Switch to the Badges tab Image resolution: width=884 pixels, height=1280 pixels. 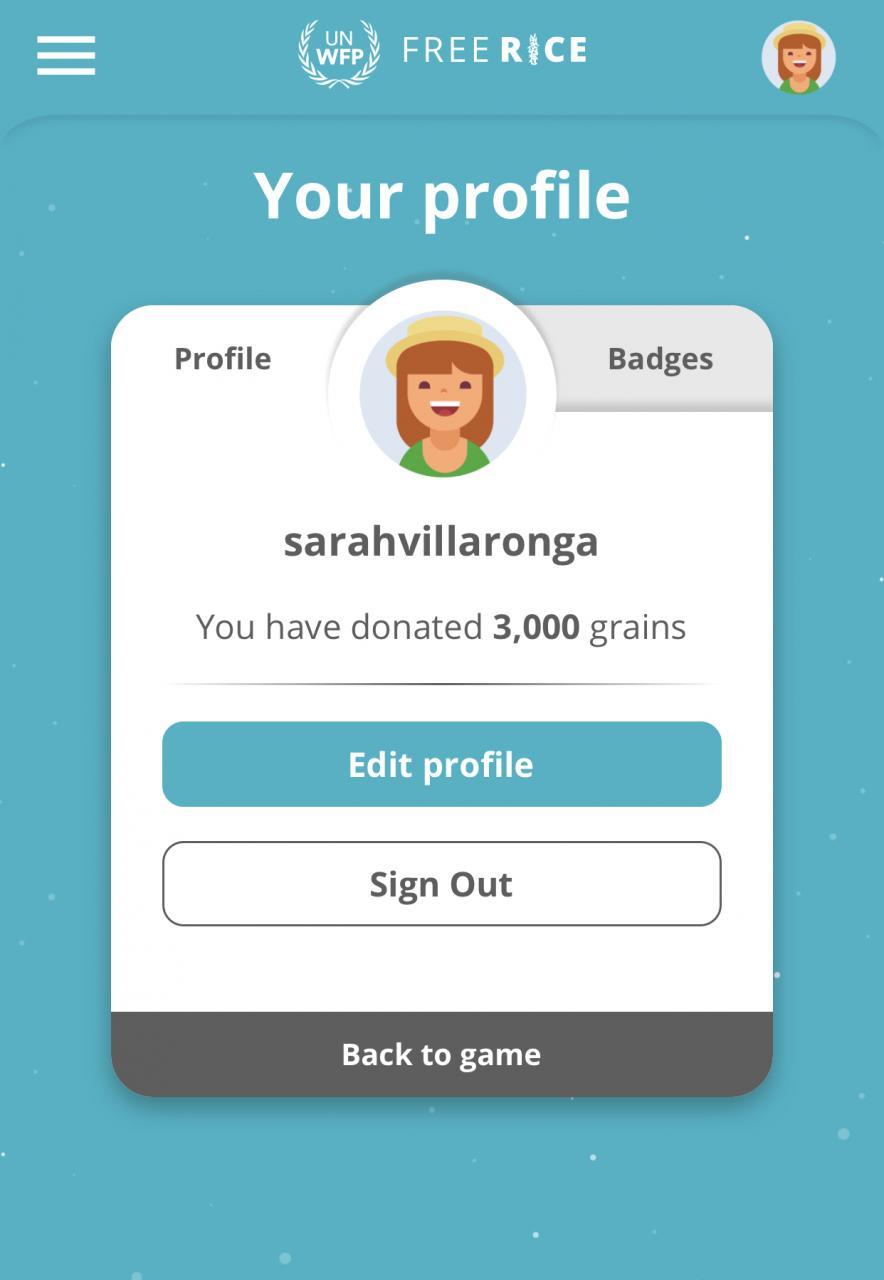(661, 359)
